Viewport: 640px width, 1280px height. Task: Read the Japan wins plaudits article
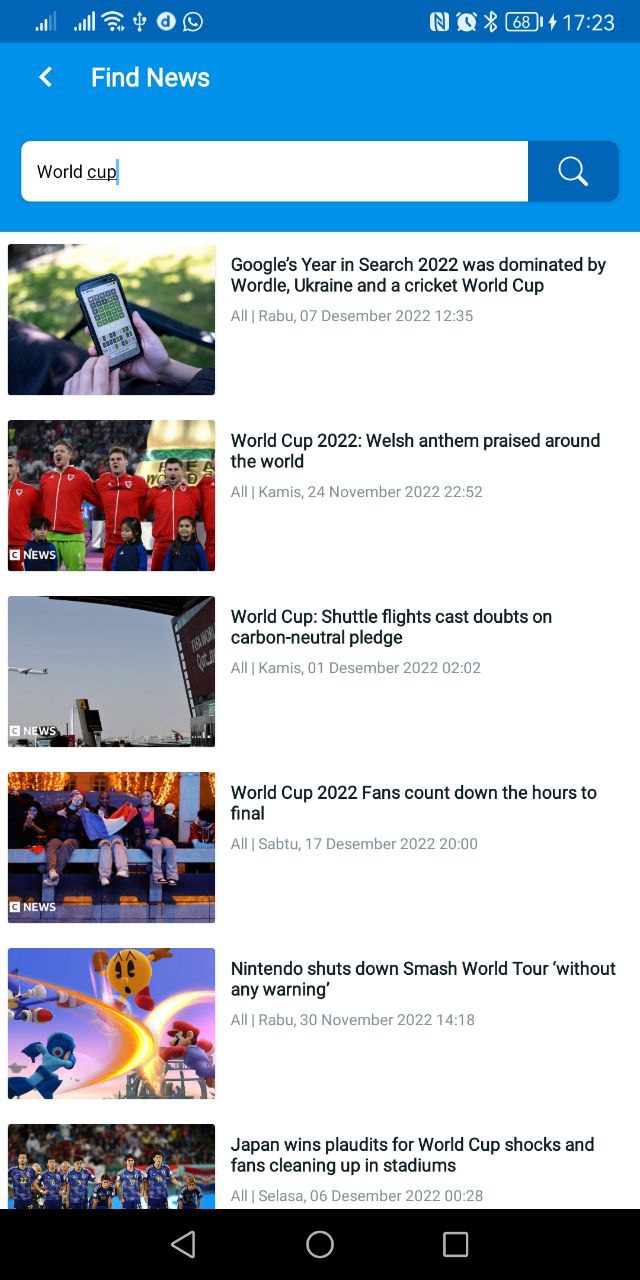(412, 1155)
